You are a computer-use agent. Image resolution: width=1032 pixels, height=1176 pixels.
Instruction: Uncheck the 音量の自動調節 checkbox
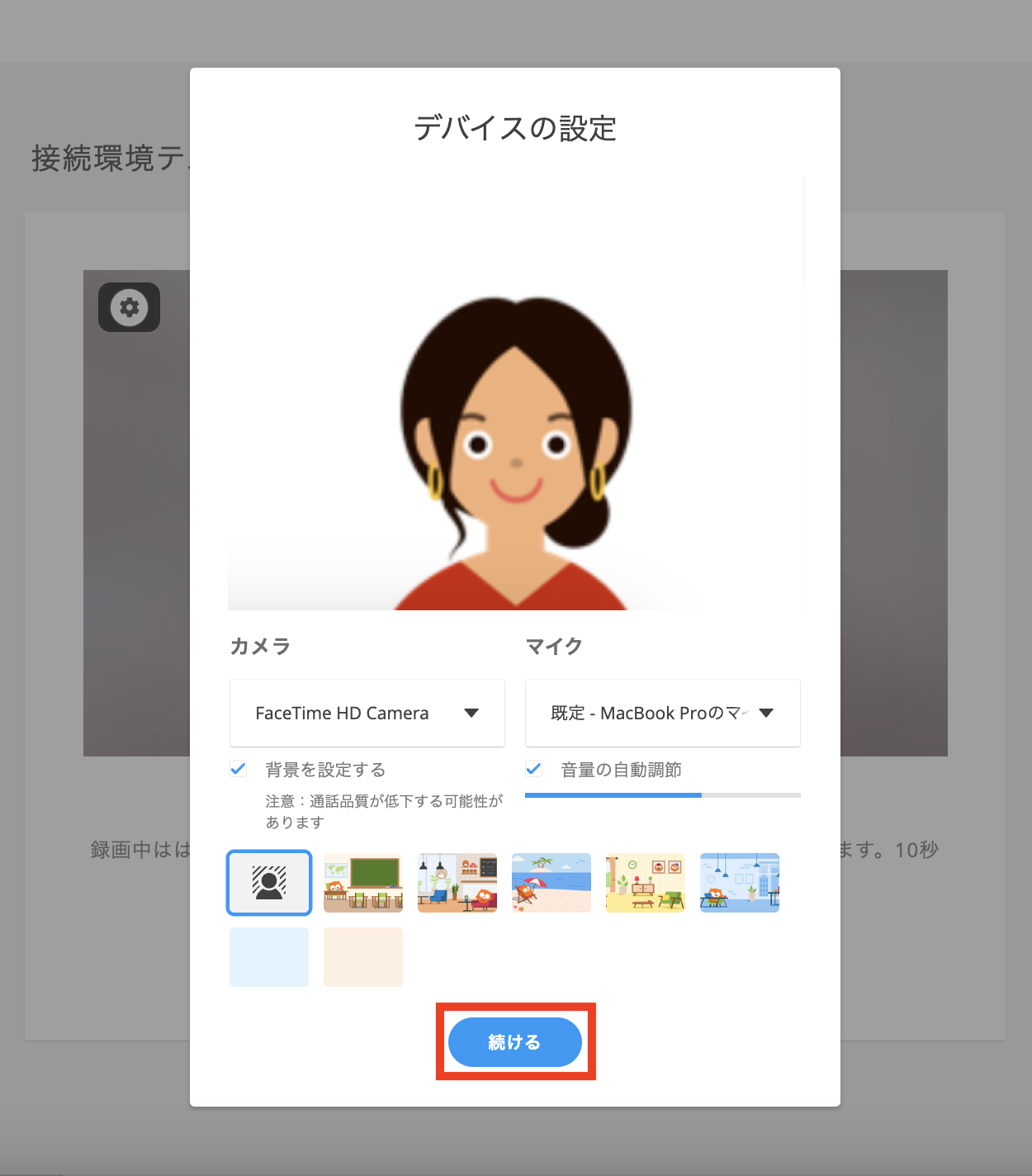(x=534, y=769)
